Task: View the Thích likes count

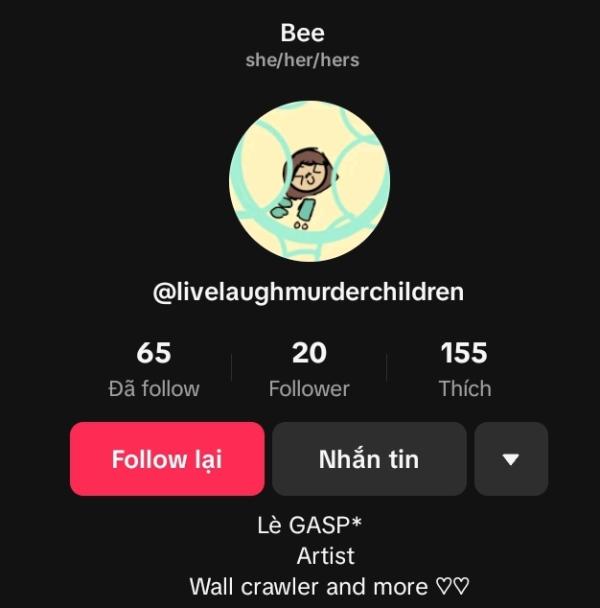Action: (x=464, y=369)
